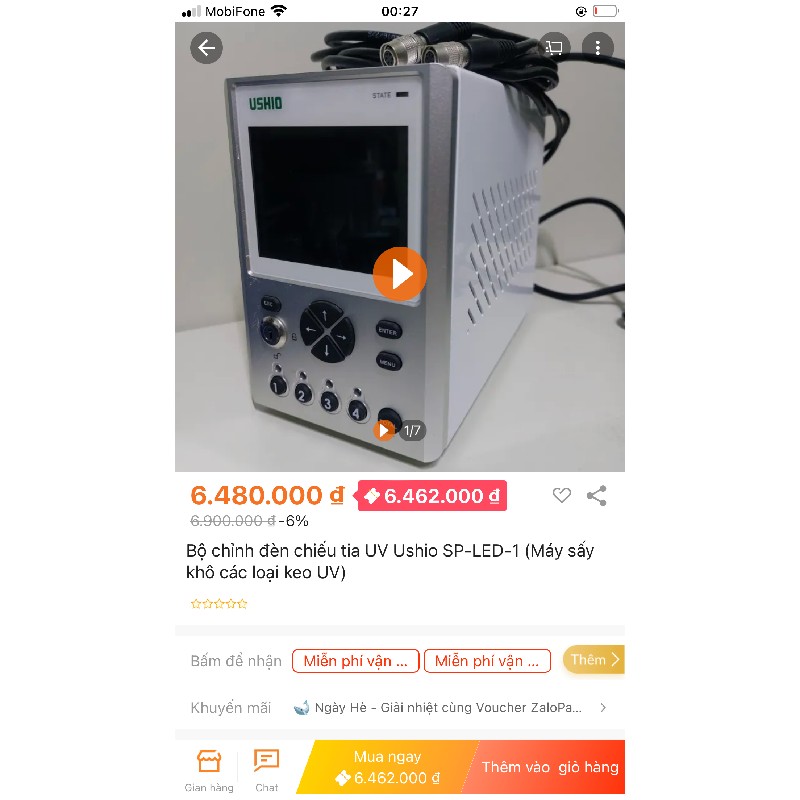This screenshot has width=800, height=800.
Task: Visit the seller's Gian hàng store
Action: [x=208, y=770]
